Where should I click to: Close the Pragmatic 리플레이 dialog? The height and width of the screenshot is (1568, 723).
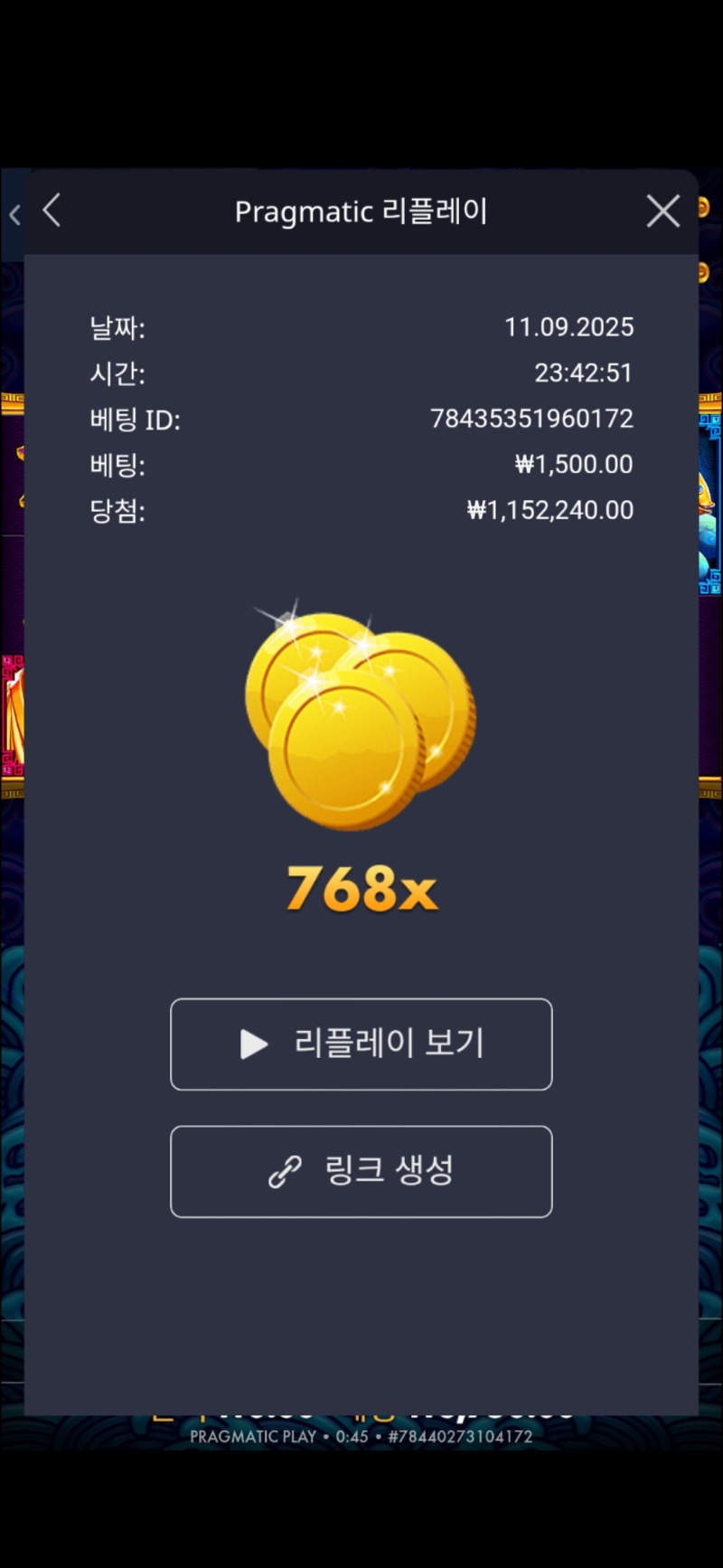(x=662, y=212)
